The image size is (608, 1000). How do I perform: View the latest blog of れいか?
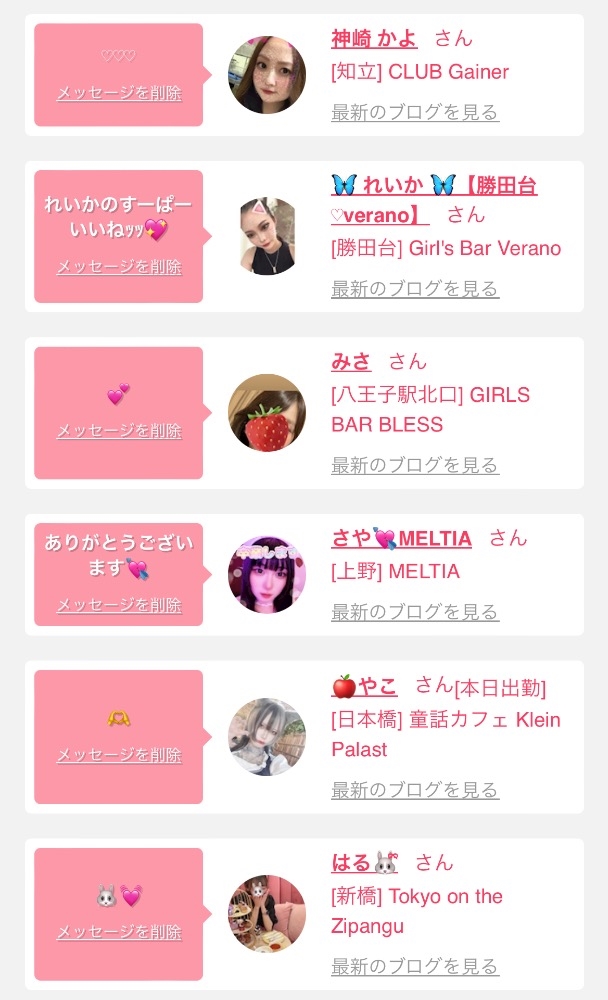pyautogui.click(x=415, y=289)
